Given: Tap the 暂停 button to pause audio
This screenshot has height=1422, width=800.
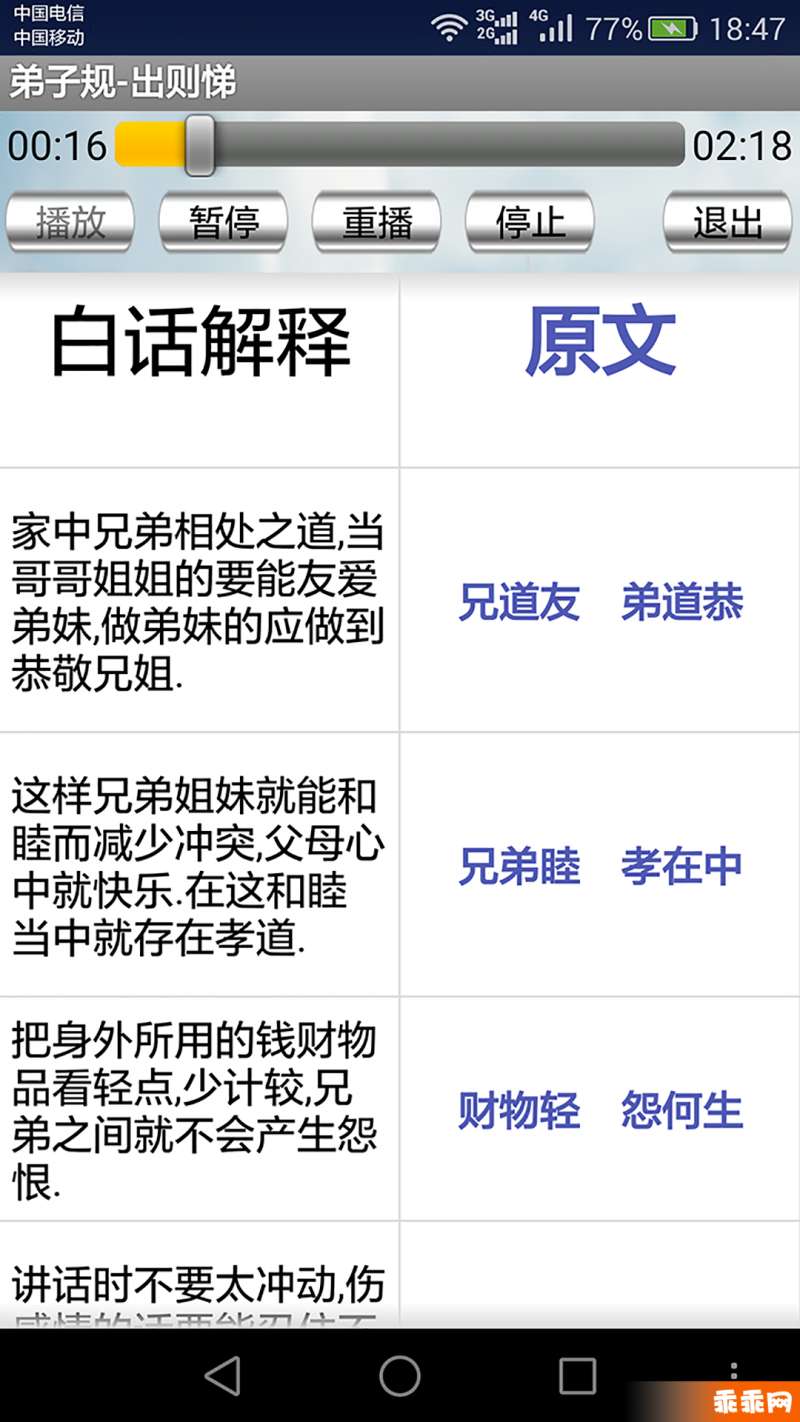Looking at the screenshot, I should 223,221.
